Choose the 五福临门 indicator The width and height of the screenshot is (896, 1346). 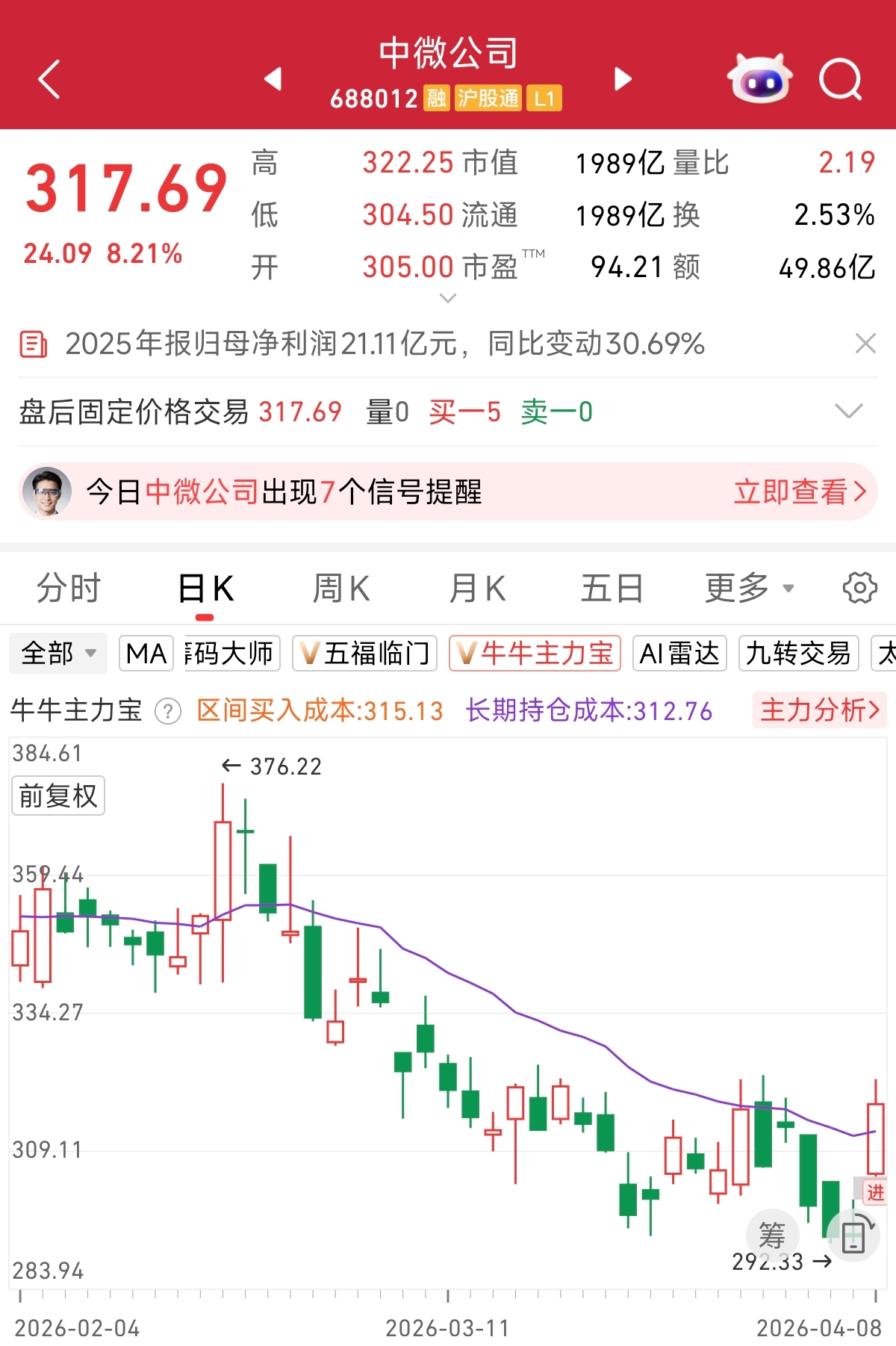[x=364, y=654]
